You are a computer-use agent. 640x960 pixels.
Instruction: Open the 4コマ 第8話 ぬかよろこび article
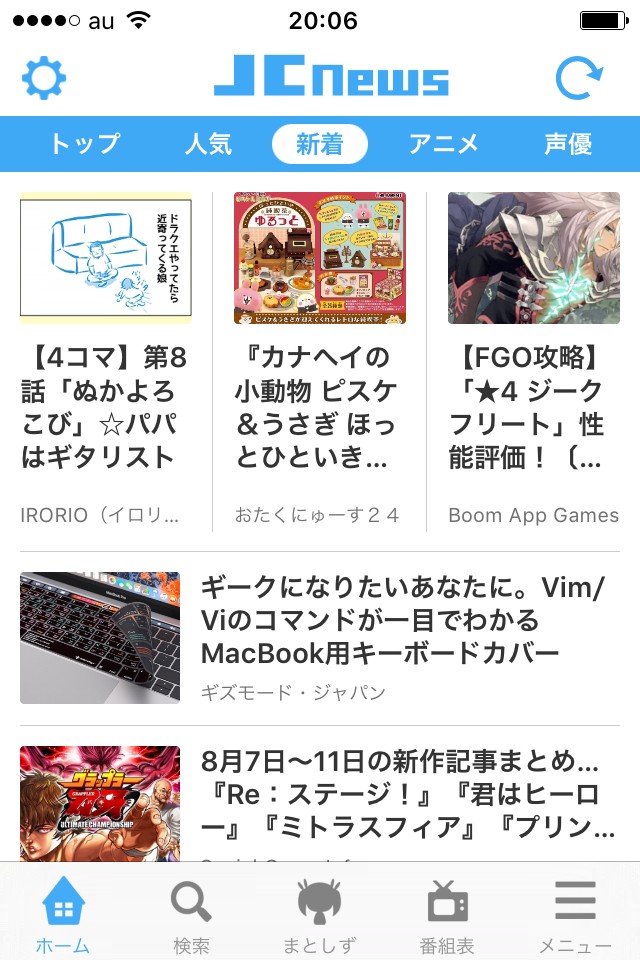106,360
